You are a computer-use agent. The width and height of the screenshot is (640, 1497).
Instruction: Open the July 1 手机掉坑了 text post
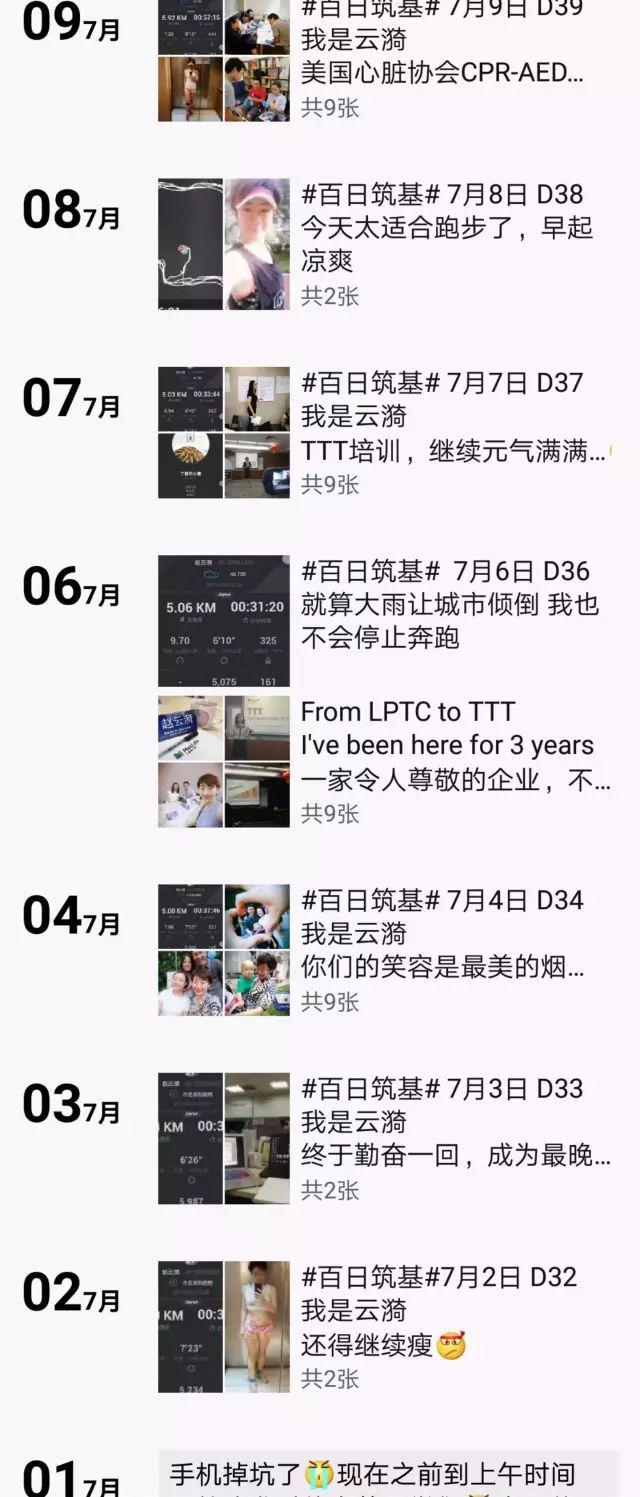pyautogui.click(x=388, y=1475)
